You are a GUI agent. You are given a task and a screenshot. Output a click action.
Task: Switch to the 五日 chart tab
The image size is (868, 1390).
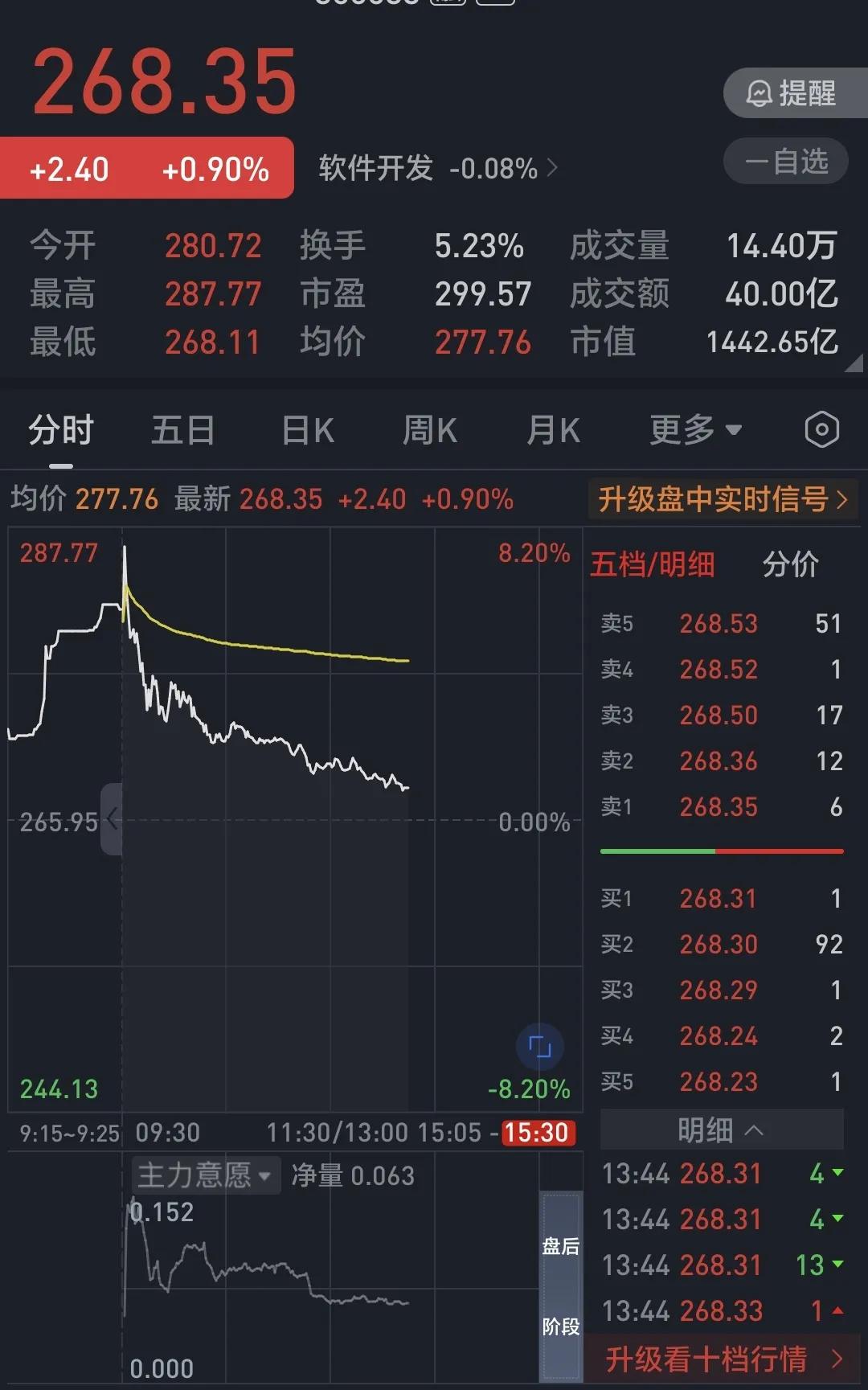pos(183,430)
